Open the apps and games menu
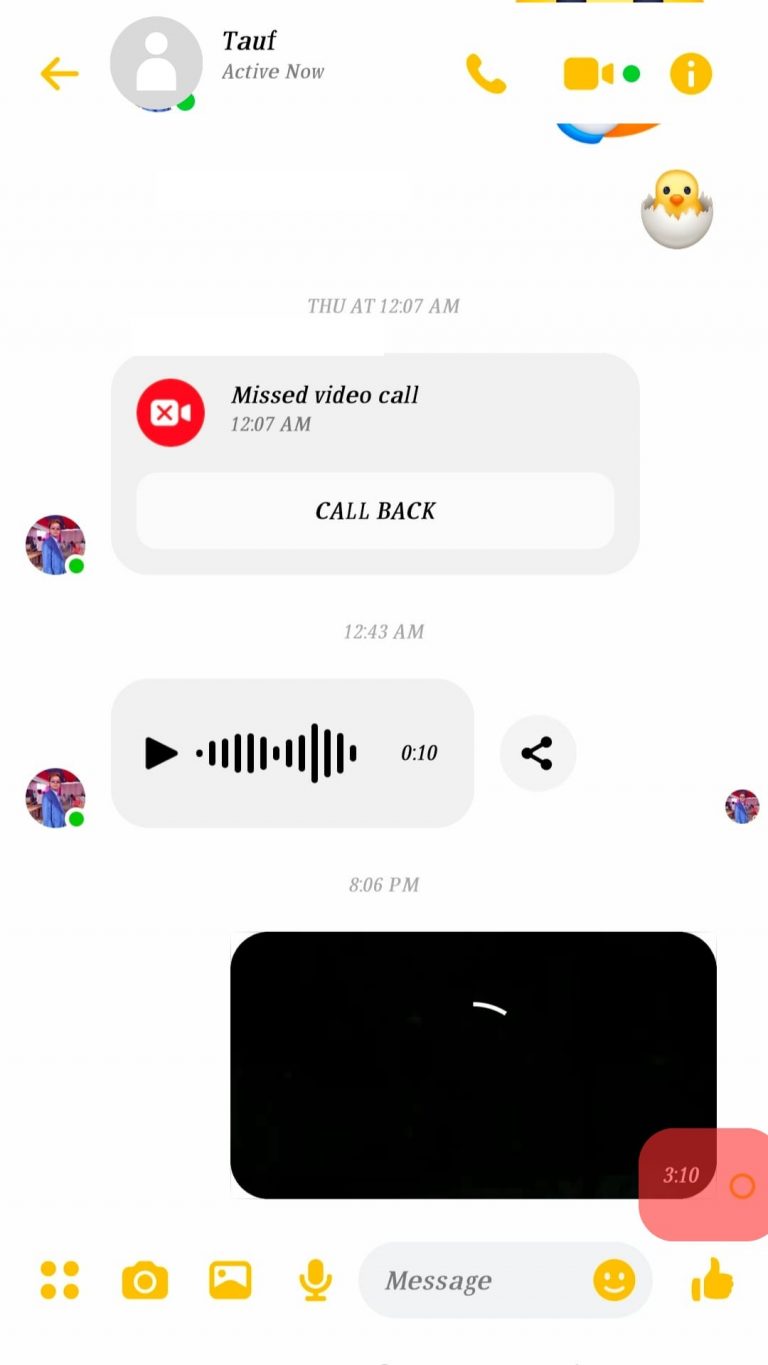The width and height of the screenshot is (768, 1365). (60, 1280)
